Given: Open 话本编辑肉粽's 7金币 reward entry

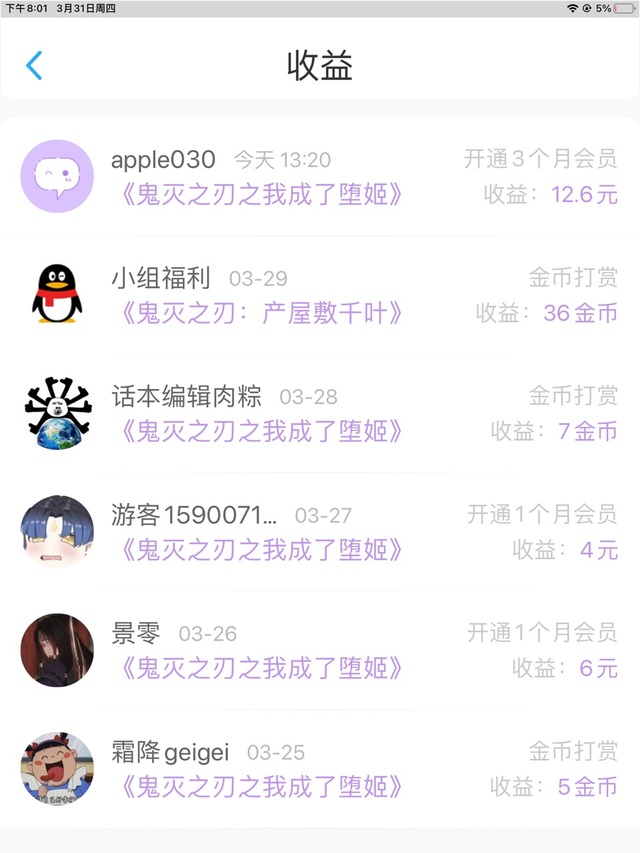Looking at the screenshot, I should pos(320,413).
